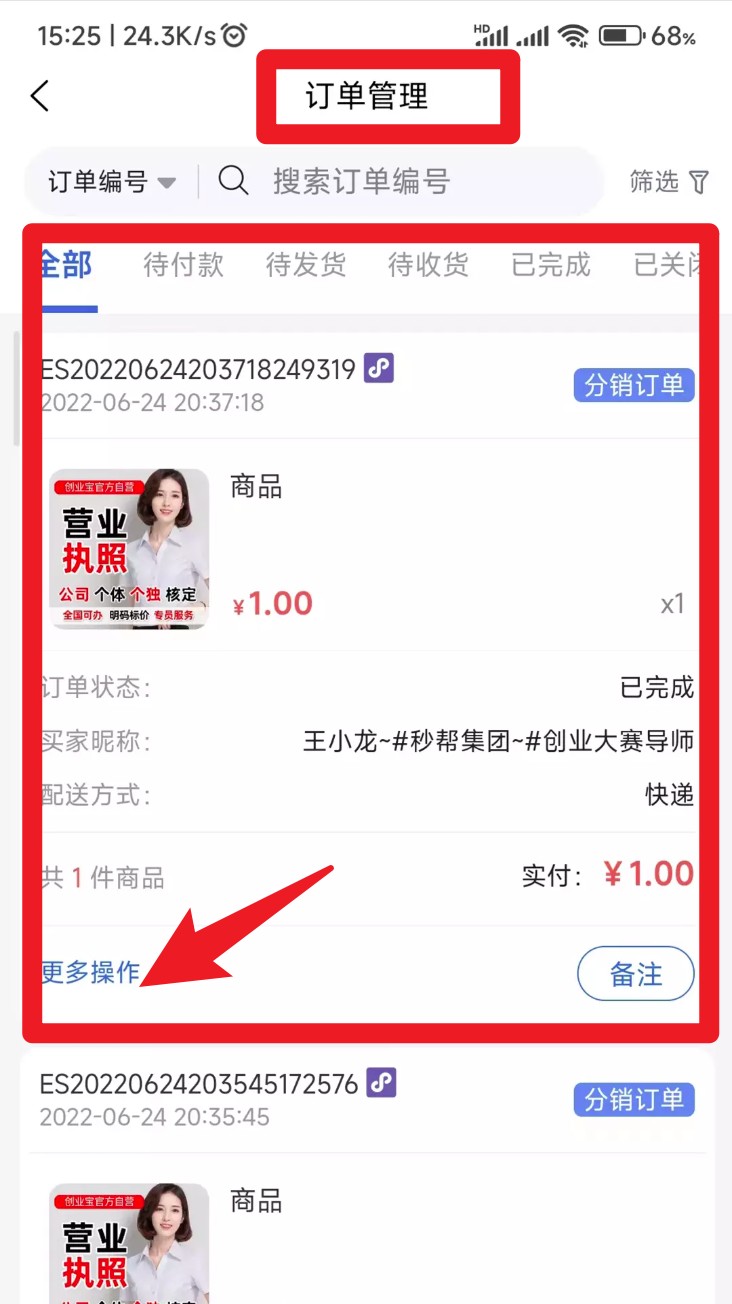This screenshot has width=732, height=1304.
Task: Switch to the 待发货 tab
Action: [x=306, y=266]
